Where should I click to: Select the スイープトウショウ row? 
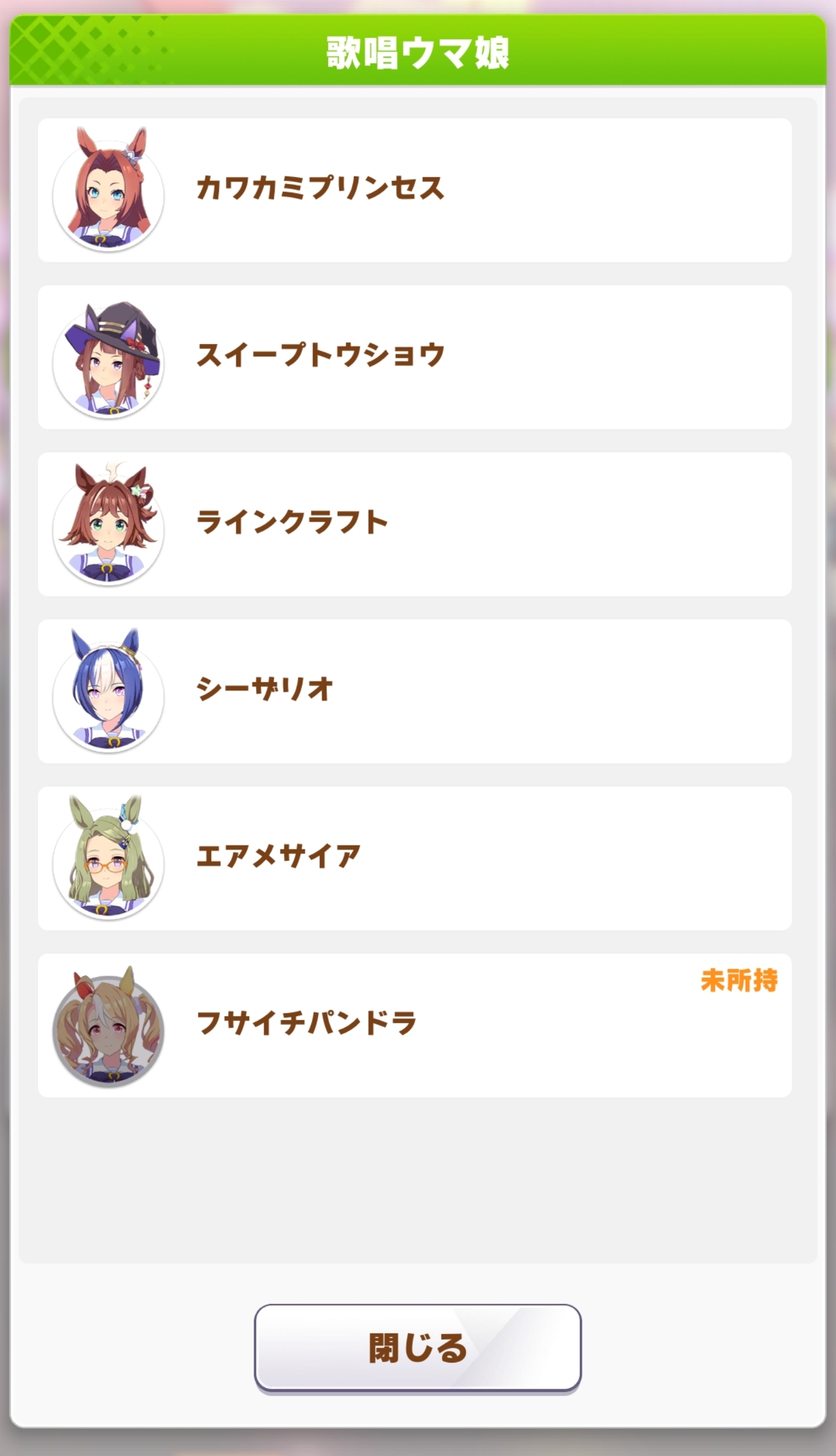pyautogui.click(x=415, y=357)
